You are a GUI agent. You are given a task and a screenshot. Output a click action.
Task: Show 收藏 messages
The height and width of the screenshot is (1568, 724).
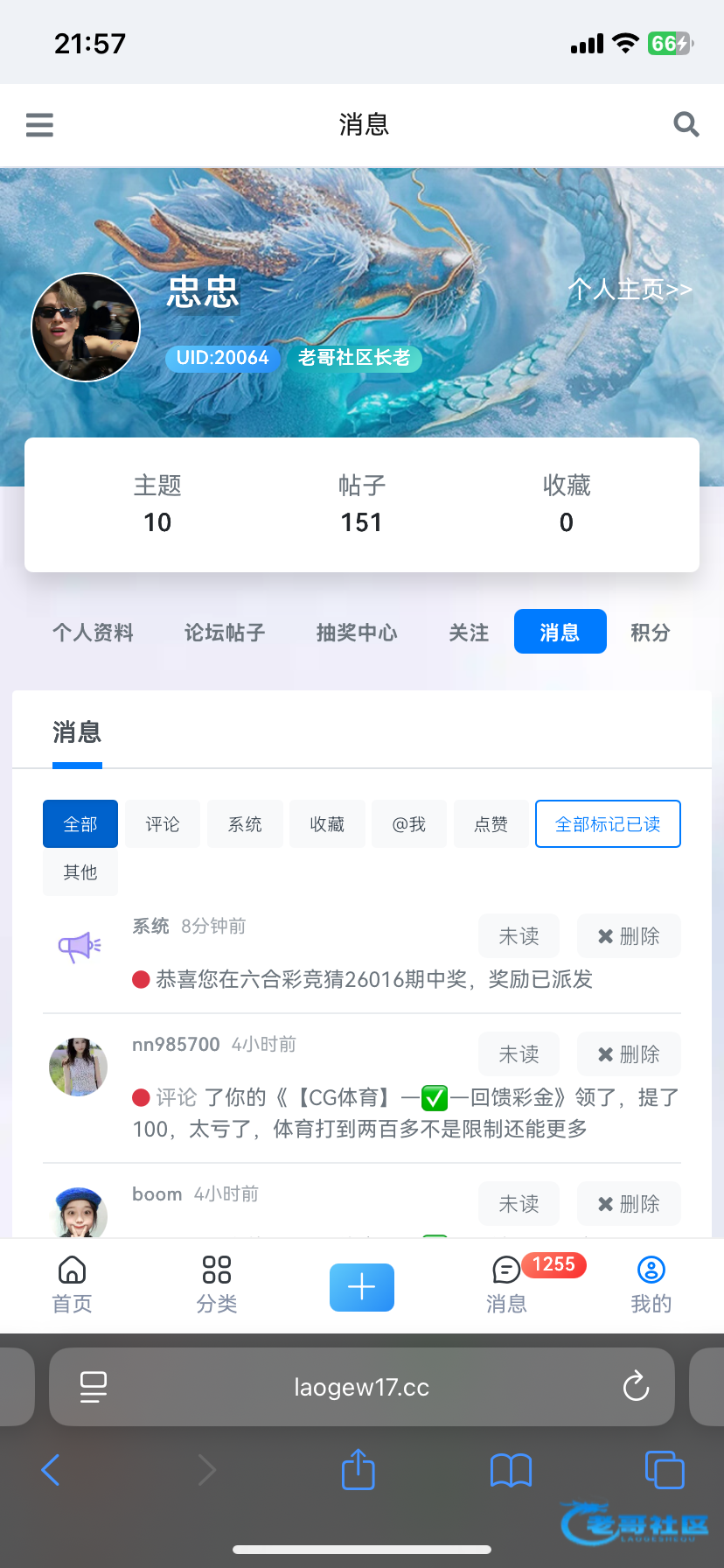[327, 824]
